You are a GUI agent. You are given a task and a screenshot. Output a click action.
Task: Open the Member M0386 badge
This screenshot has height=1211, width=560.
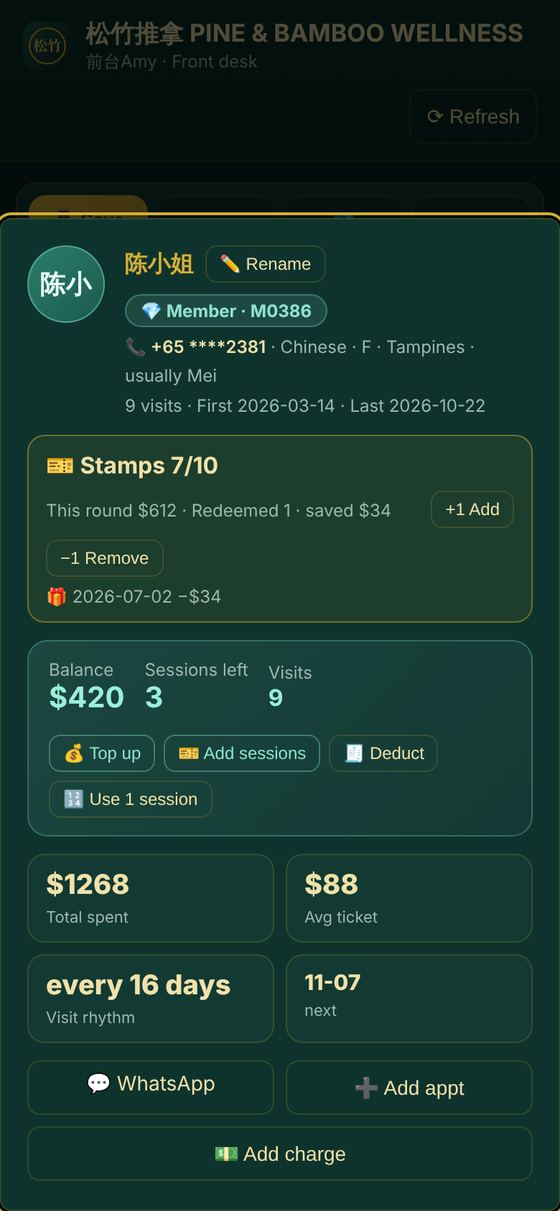tap(226, 311)
